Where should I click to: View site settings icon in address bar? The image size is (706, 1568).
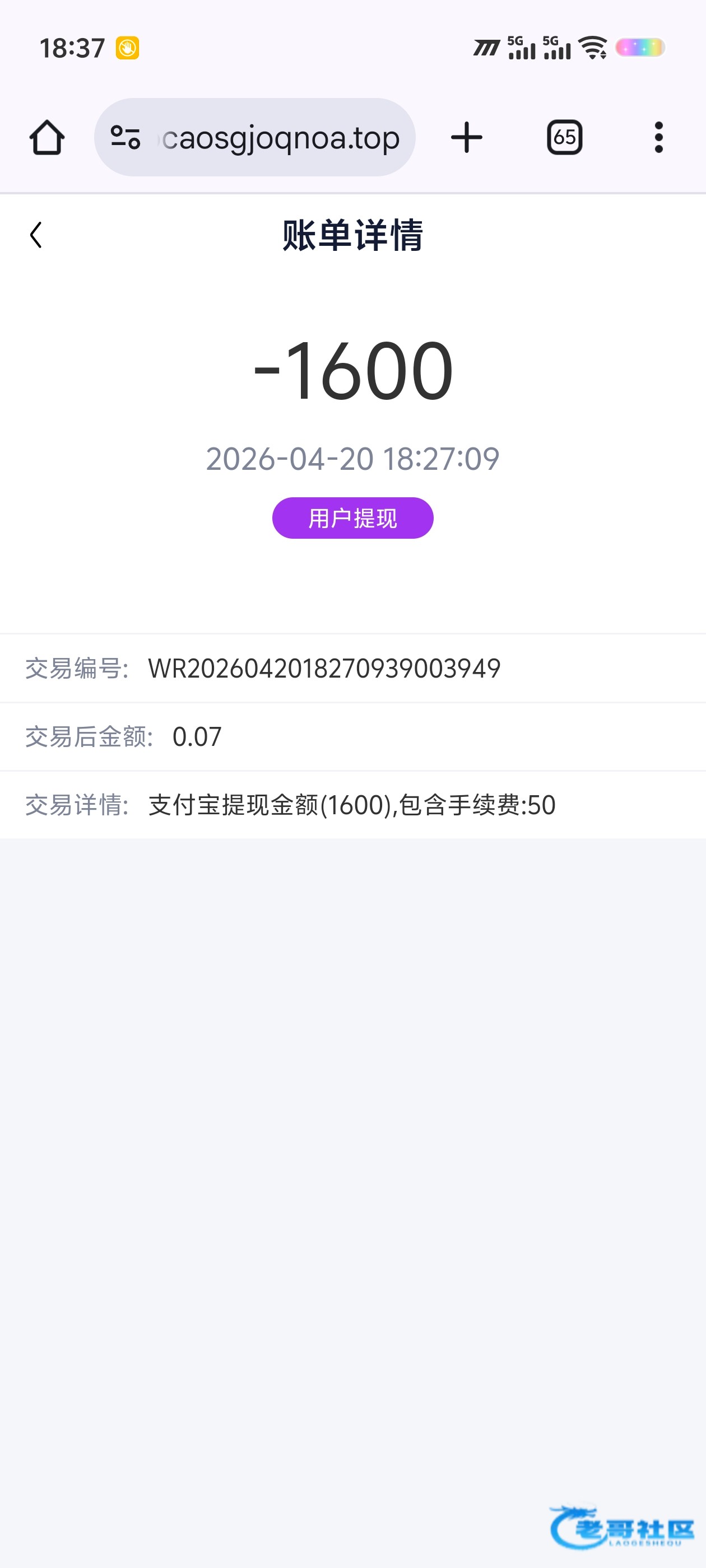coord(126,138)
